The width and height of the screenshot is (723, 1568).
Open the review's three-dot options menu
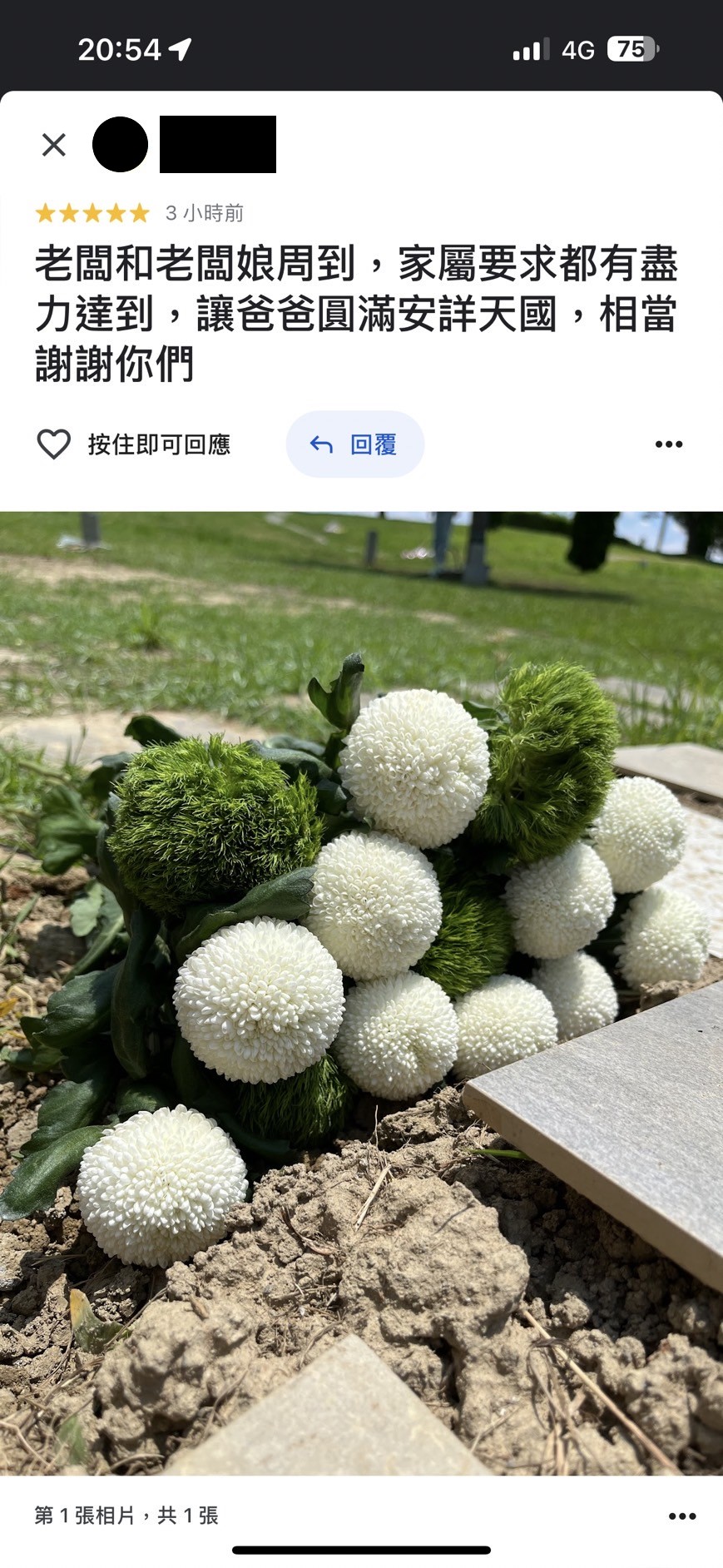pos(668,444)
